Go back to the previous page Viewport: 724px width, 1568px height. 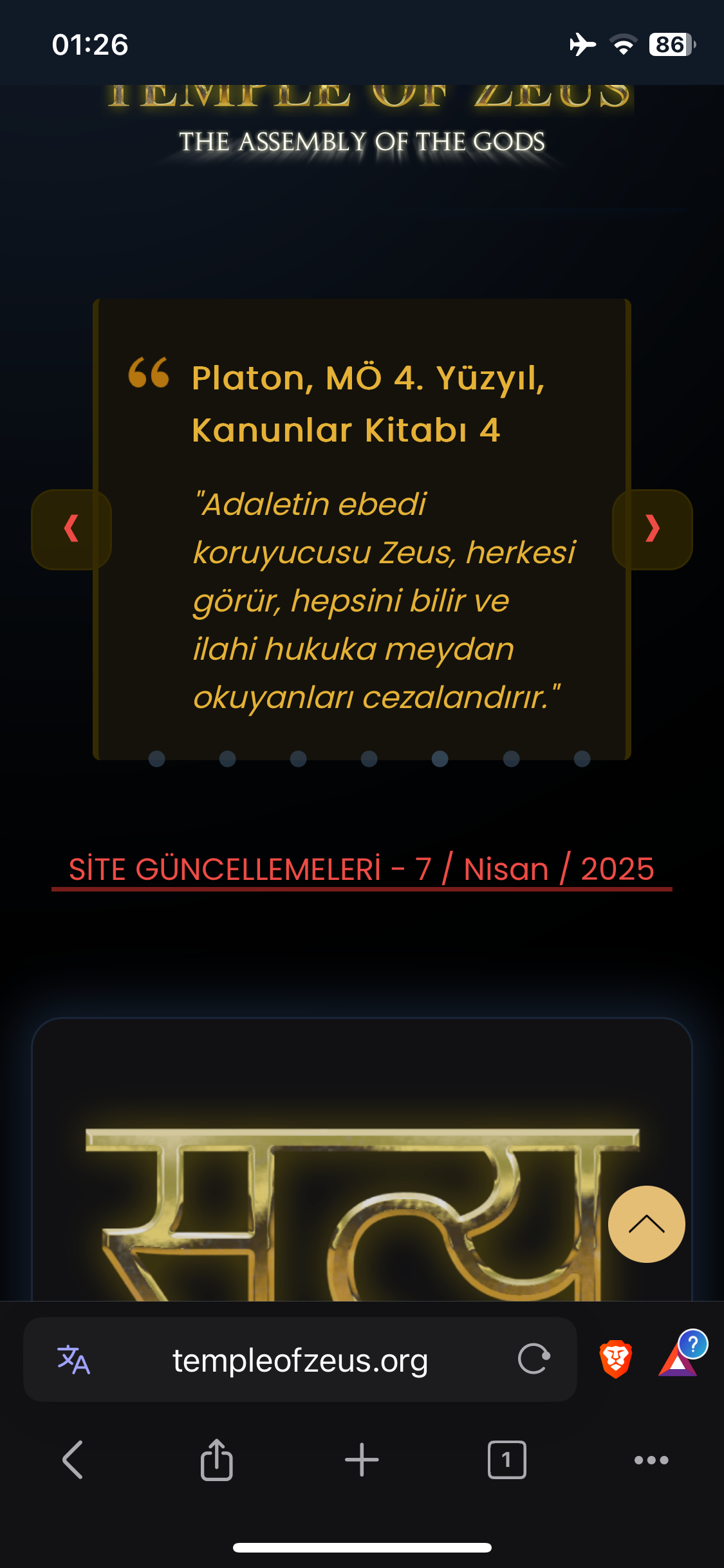[x=73, y=1459]
